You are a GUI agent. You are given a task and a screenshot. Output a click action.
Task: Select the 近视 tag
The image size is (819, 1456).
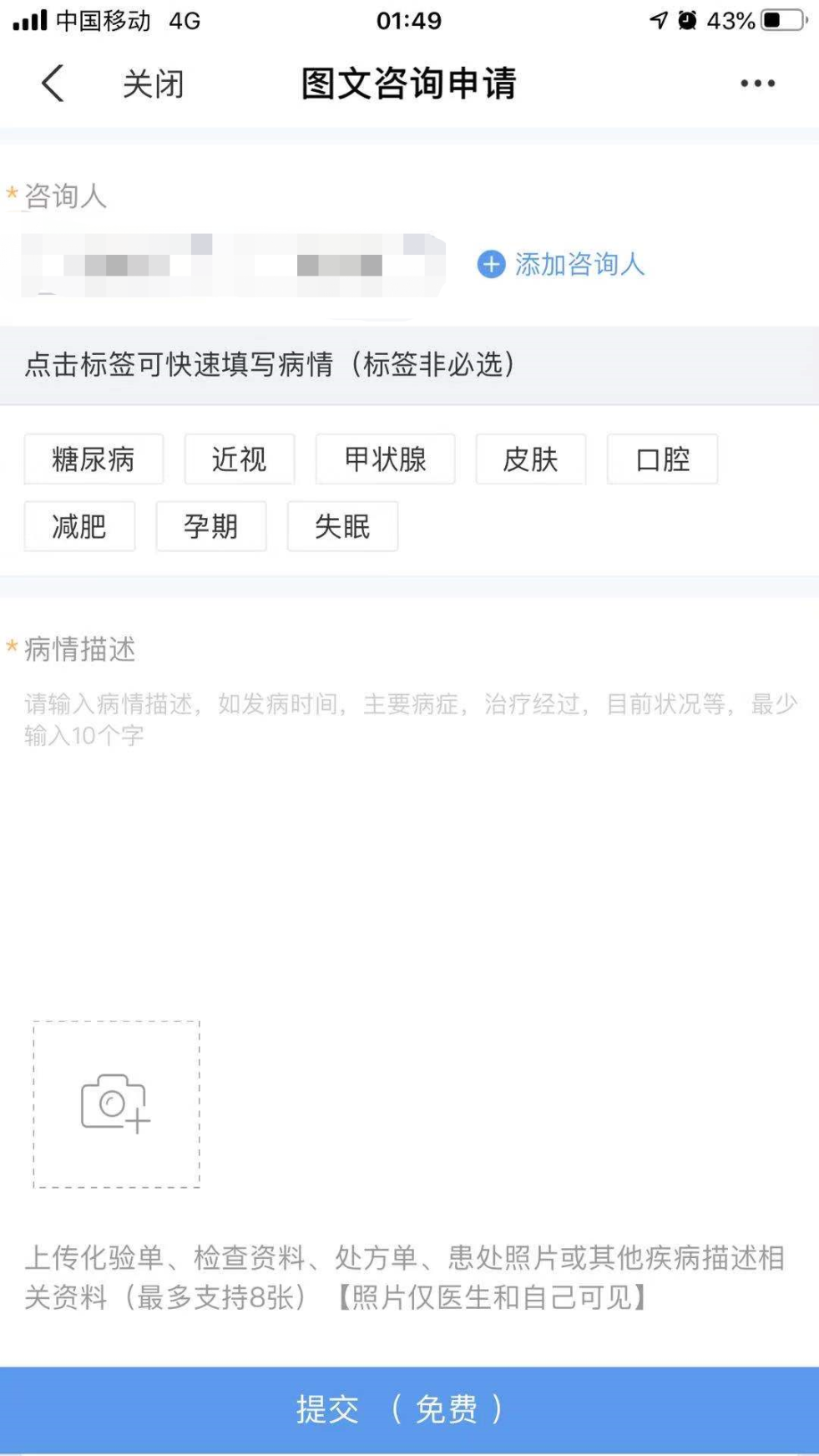coord(240,459)
